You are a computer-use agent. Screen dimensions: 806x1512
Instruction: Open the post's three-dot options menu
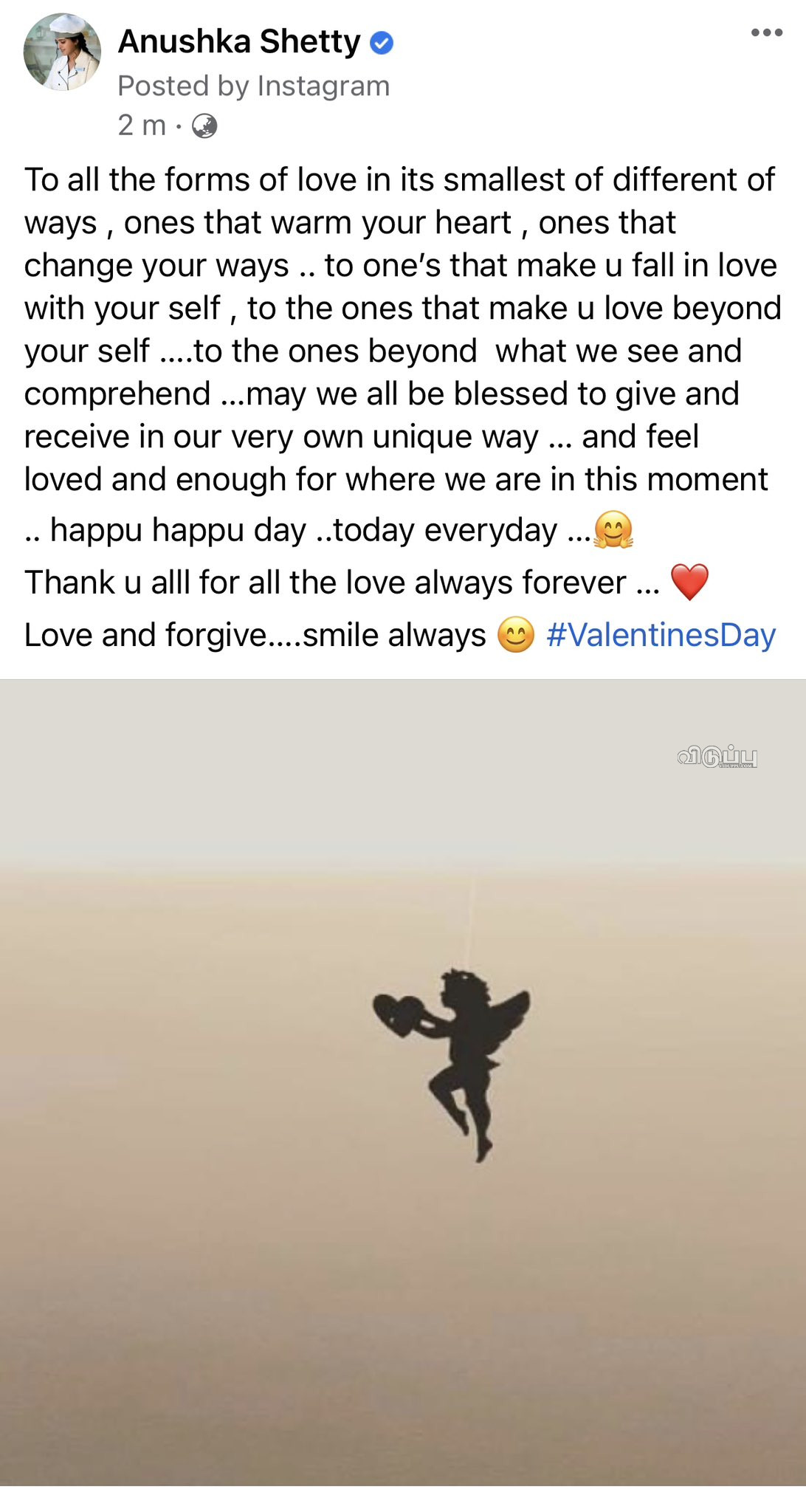[x=766, y=32]
